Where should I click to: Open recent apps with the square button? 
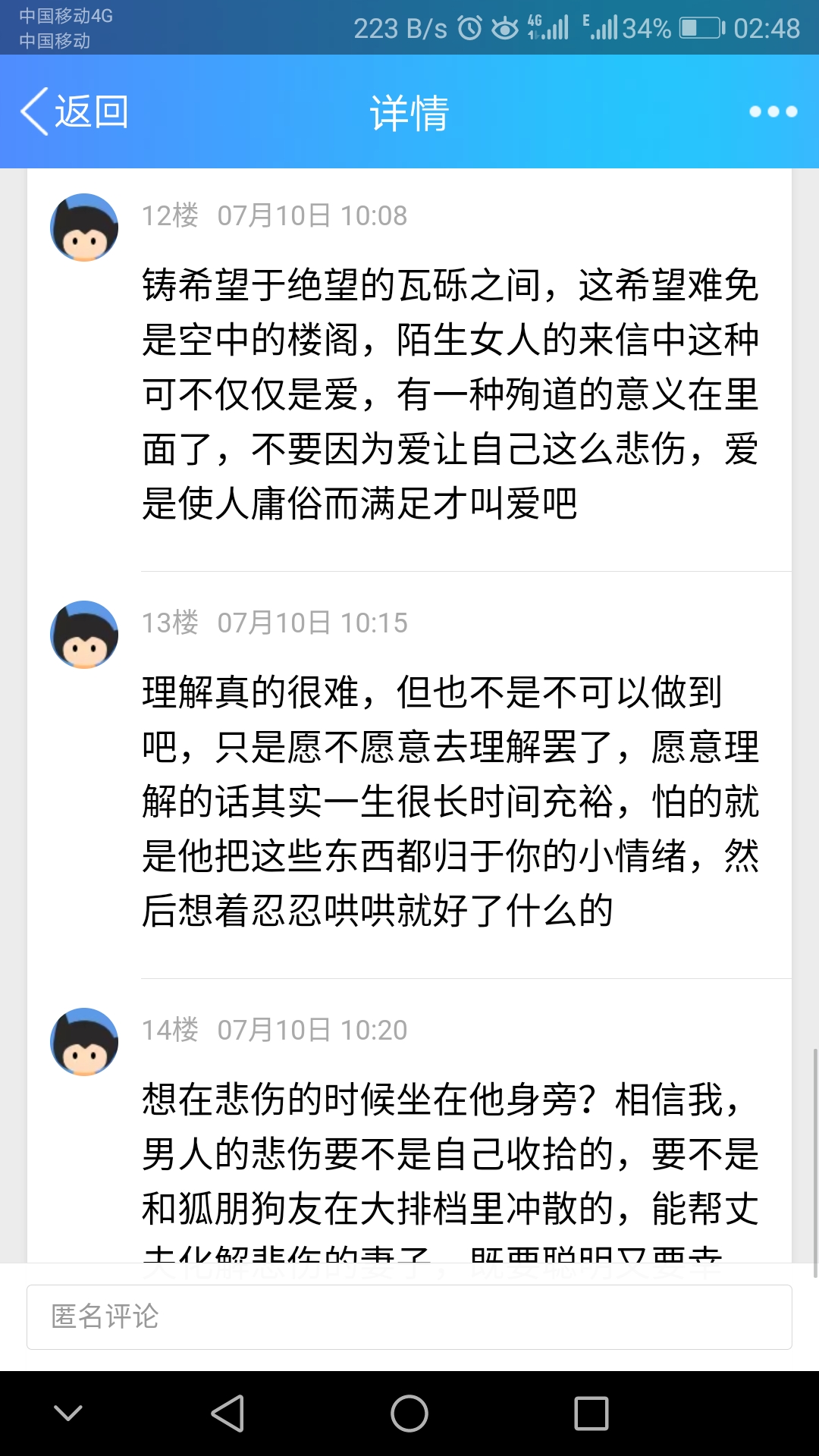(591, 1414)
